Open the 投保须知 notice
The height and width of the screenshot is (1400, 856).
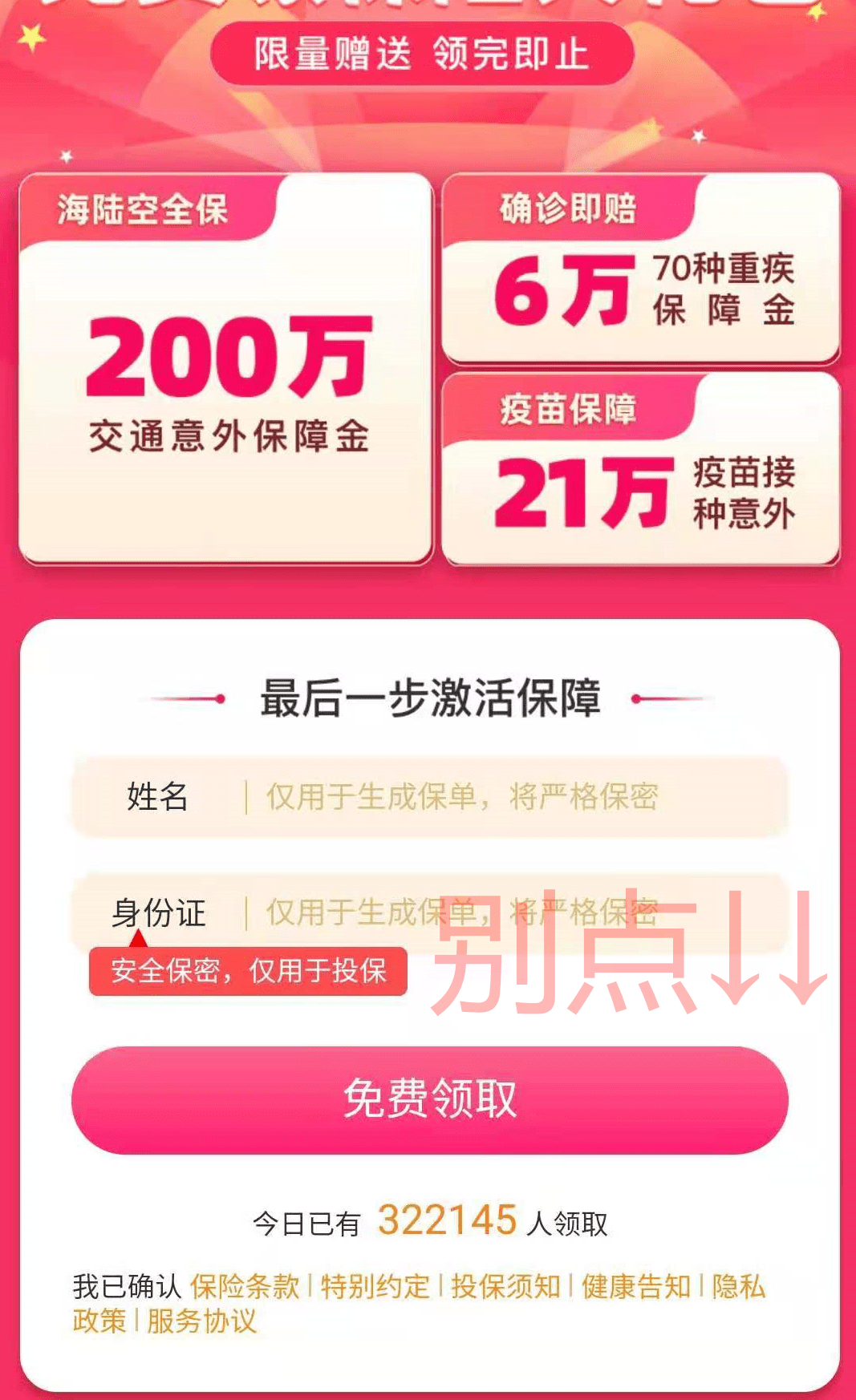[x=505, y=1286]
